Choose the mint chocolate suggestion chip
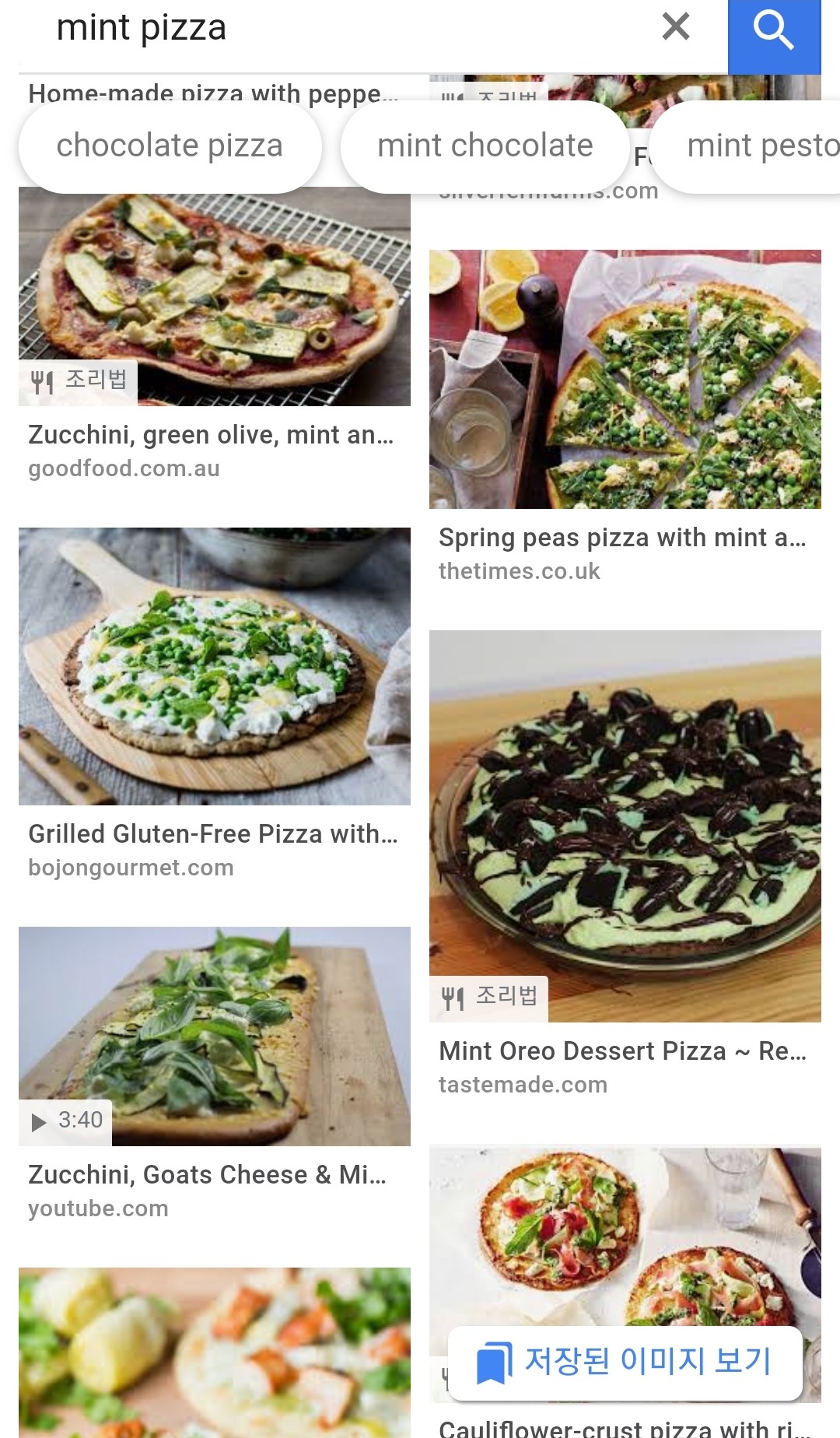 [x=485, y=146]
